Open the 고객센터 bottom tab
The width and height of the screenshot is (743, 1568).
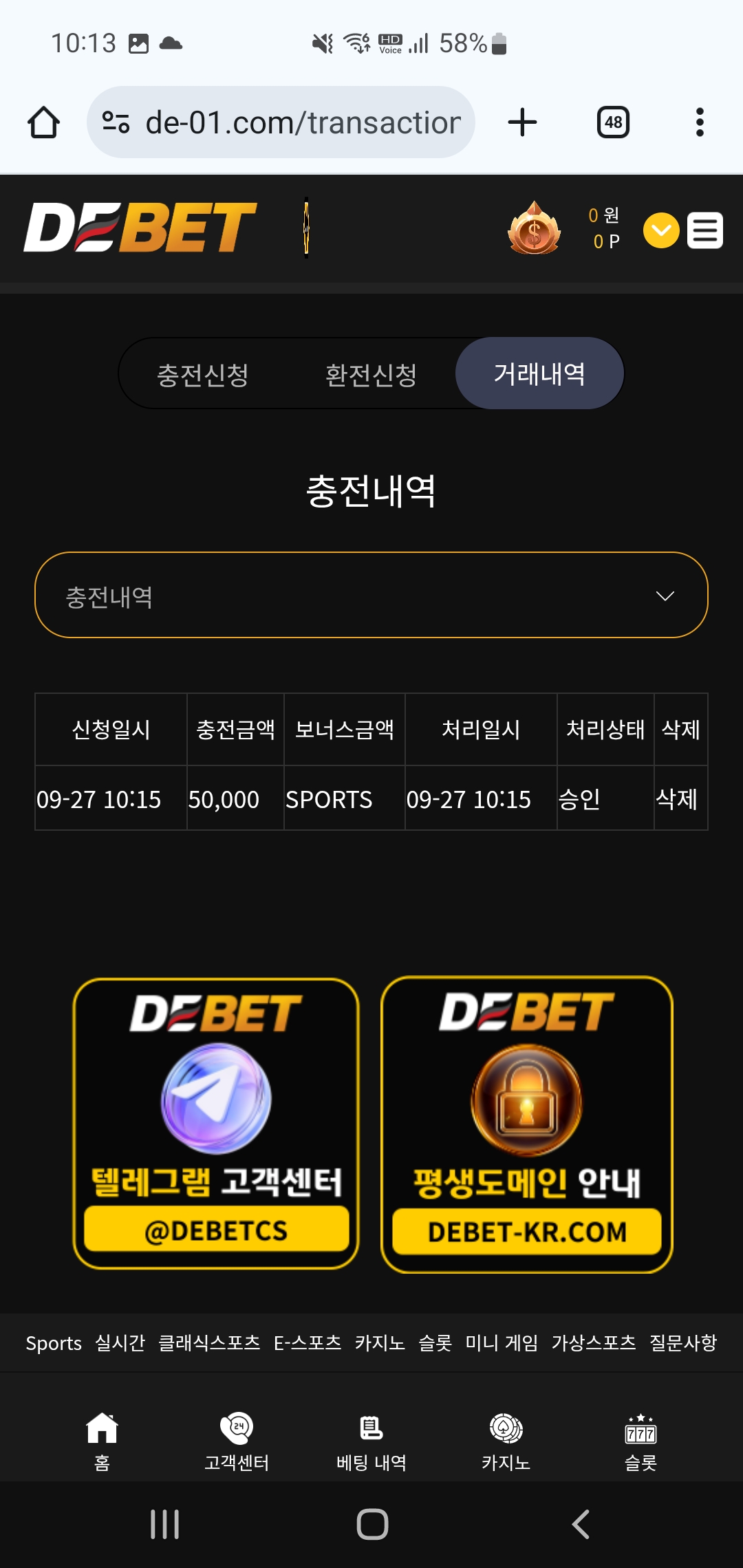tap(237, 1441)
